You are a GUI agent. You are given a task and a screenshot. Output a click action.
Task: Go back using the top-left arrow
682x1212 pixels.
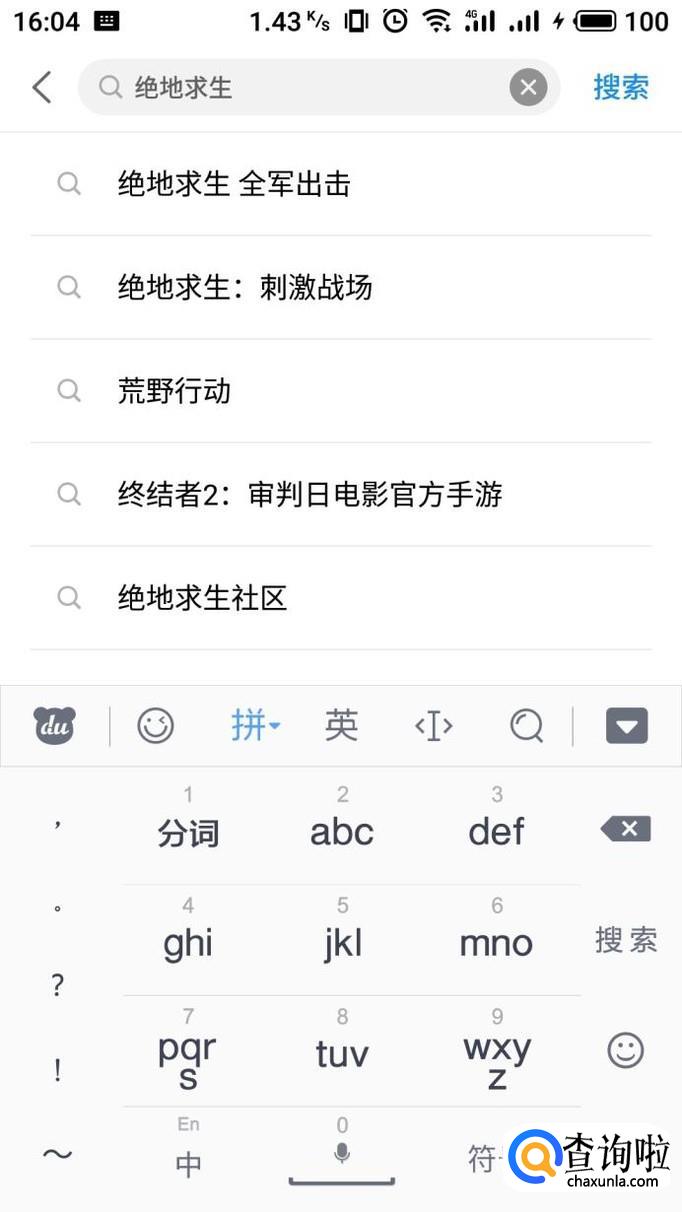click(x=42, y=87)
